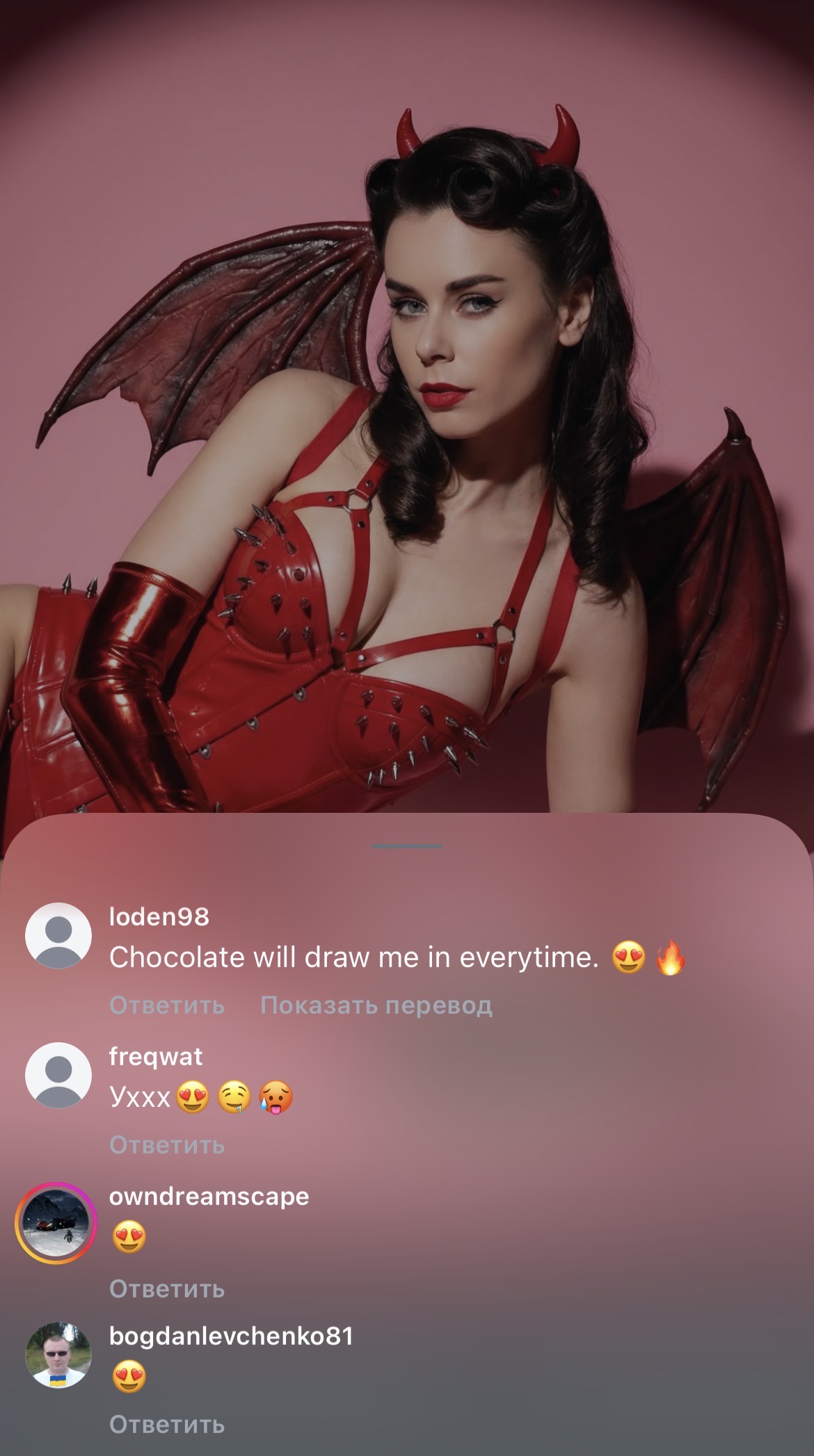Show translation of loden98's comment
Image resolution: width=814 pixels, height=1456 pixels.
pyautogui.click(x=376, y=1005)
